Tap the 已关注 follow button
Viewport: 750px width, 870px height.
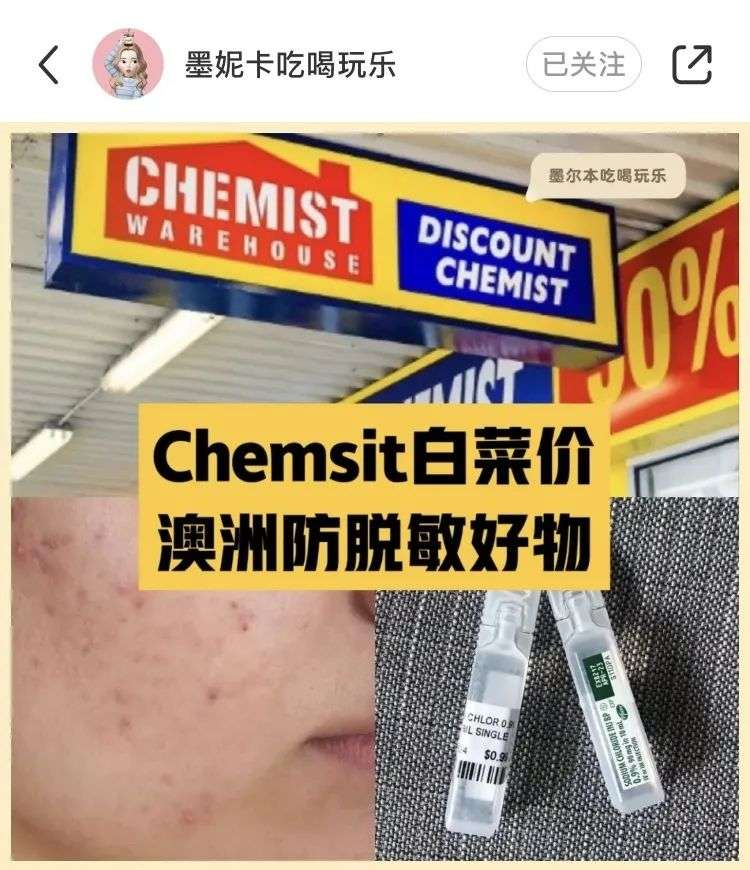(x=583, y=65)
